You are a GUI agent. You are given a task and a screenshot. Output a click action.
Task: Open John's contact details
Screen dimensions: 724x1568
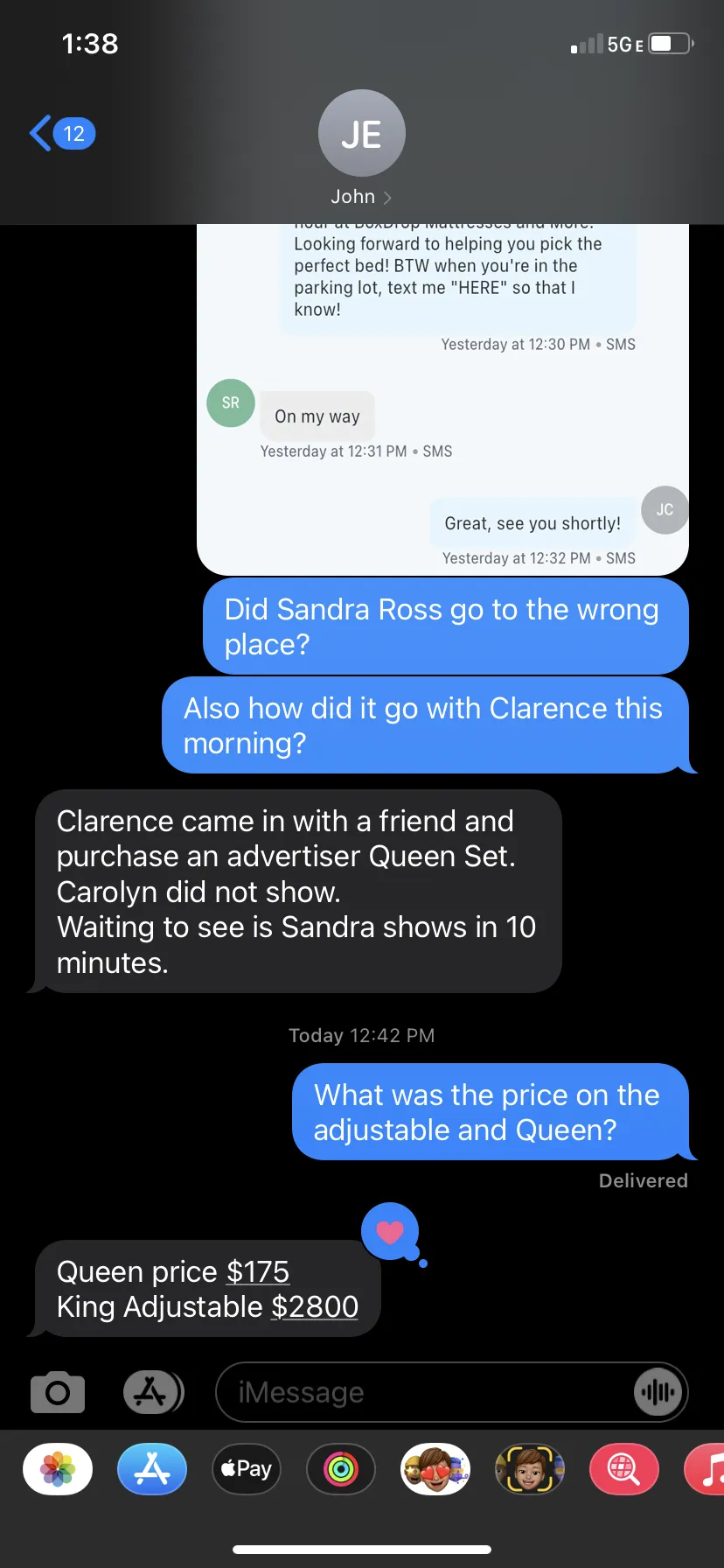tap(361, 147)
